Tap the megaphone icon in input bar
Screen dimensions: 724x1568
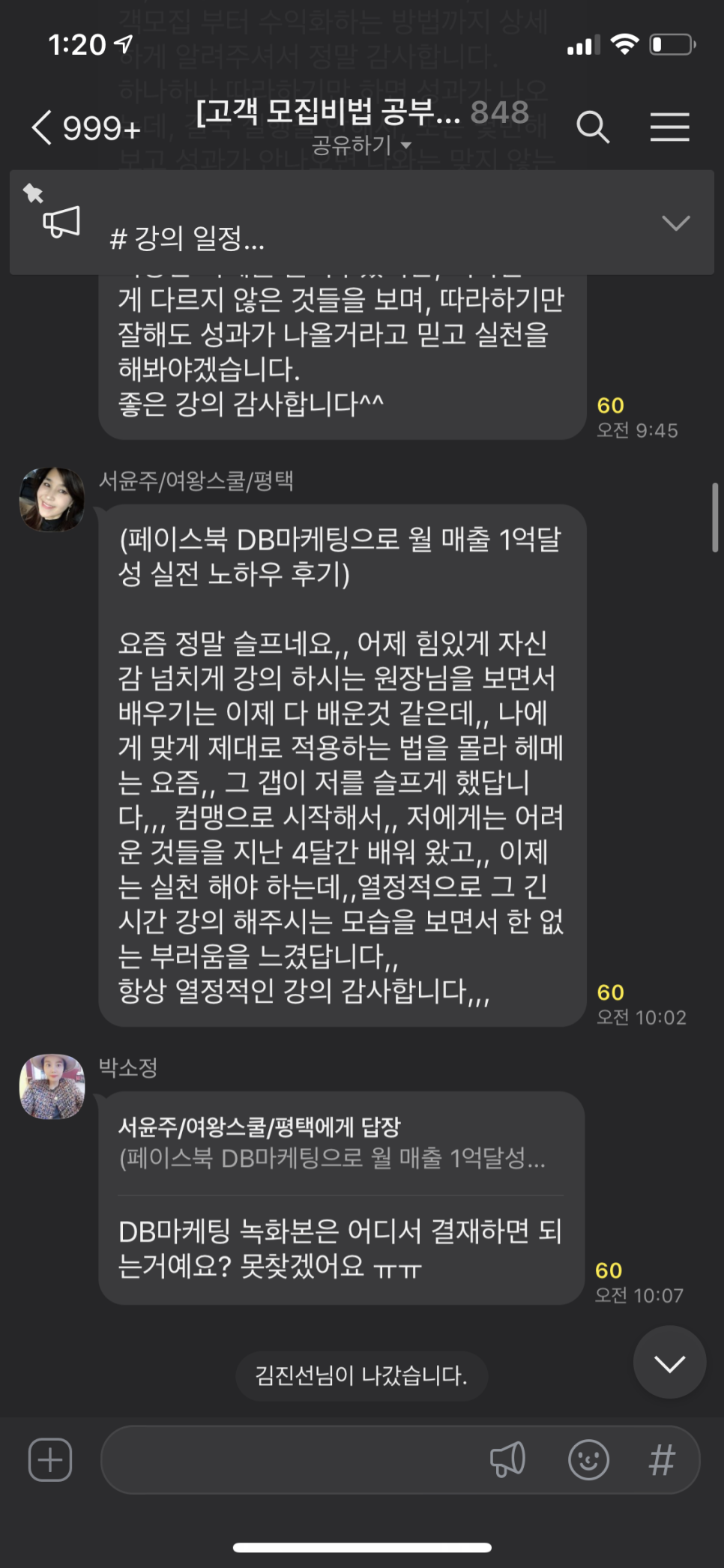click(x=507, y=1459)
